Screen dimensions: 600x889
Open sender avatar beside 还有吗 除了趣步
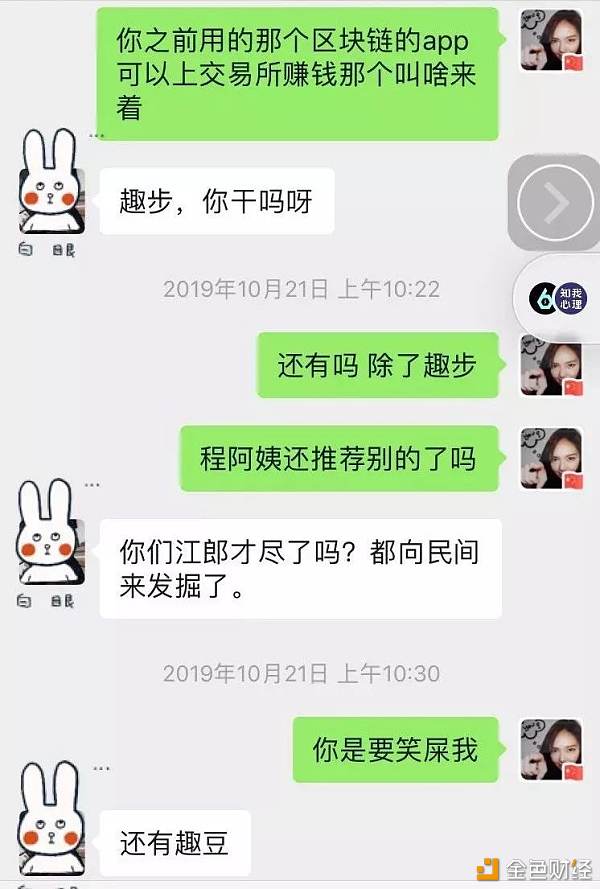(551, 362)
